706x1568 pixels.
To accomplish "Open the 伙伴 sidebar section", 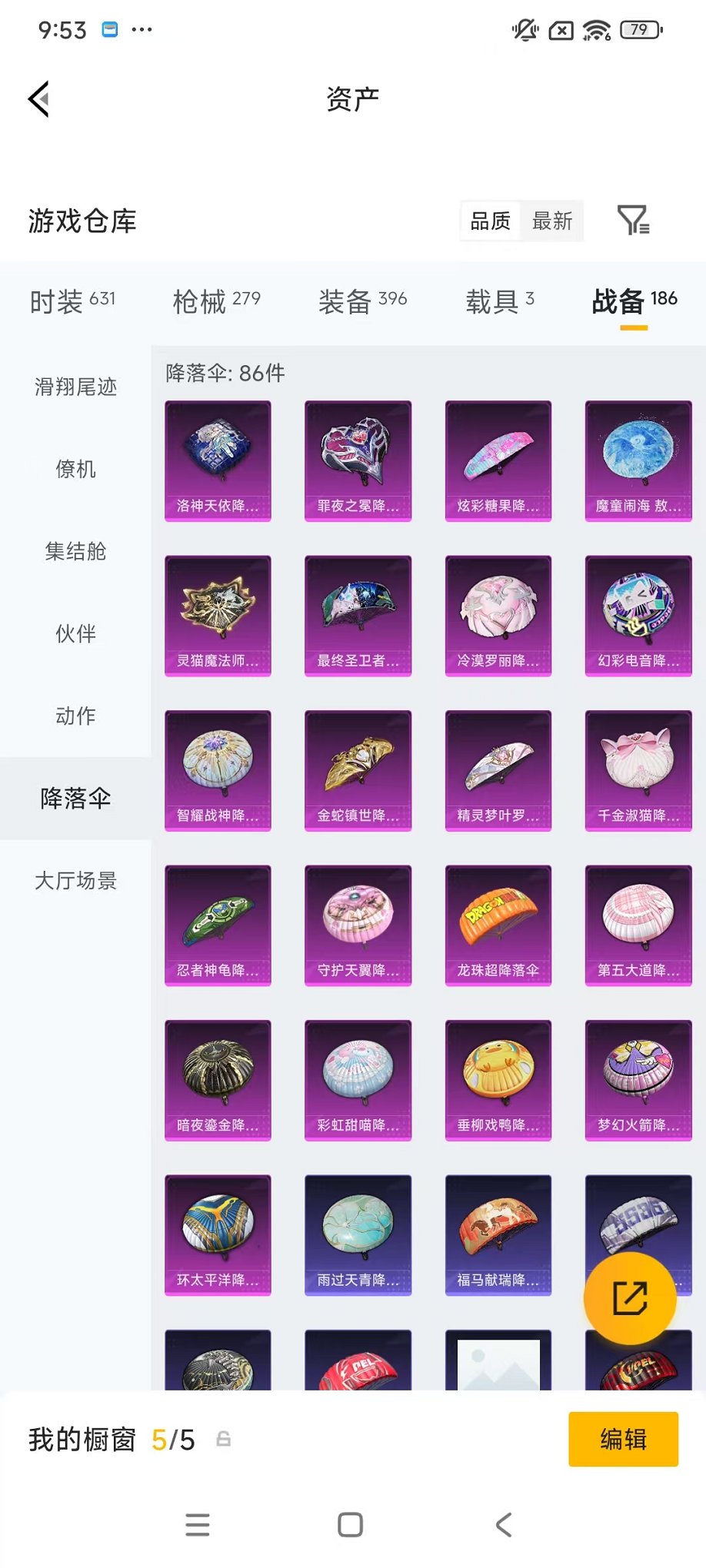I will click(74, 634).
